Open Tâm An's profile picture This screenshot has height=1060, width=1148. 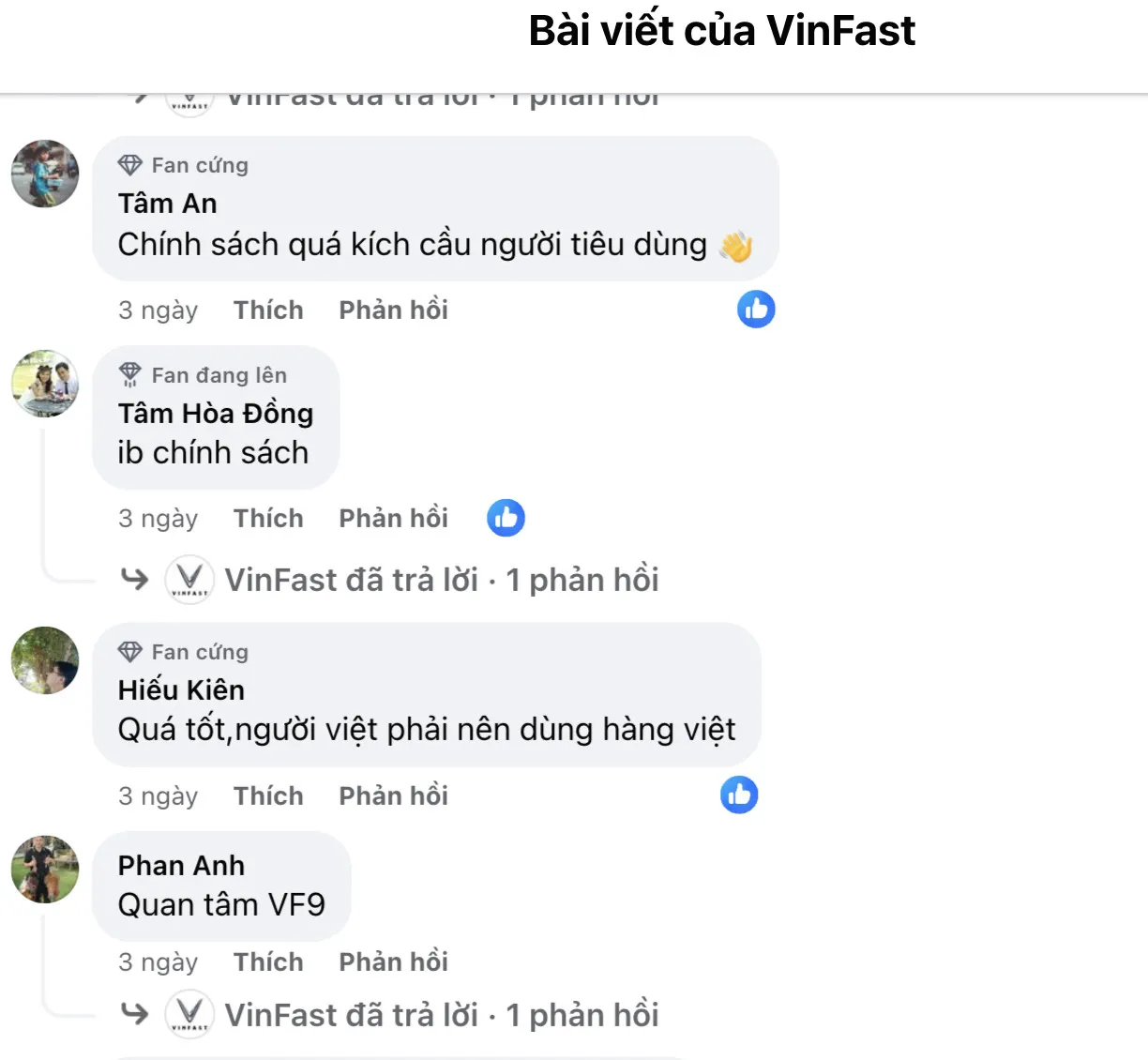pyautogui.click(x=45, y=174)
